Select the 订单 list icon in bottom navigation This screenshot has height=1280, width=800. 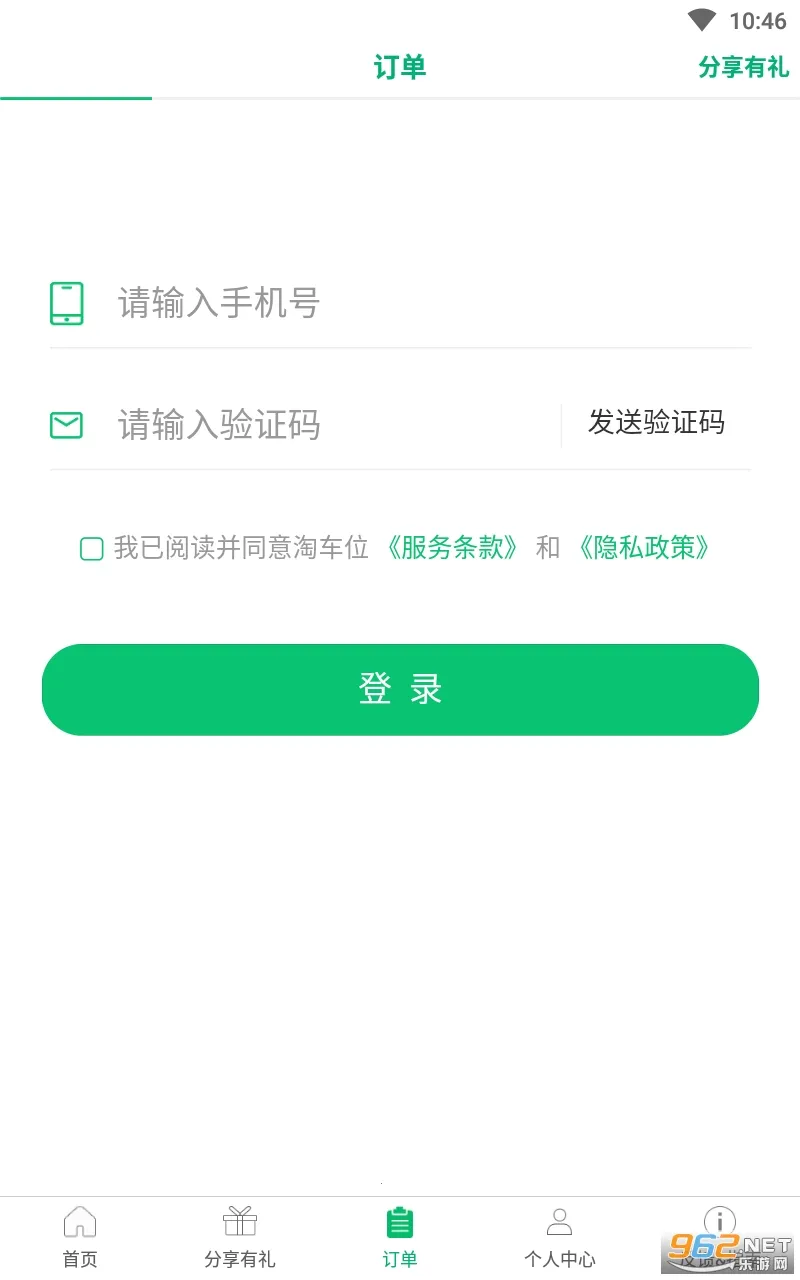(x=400, y=1222)
